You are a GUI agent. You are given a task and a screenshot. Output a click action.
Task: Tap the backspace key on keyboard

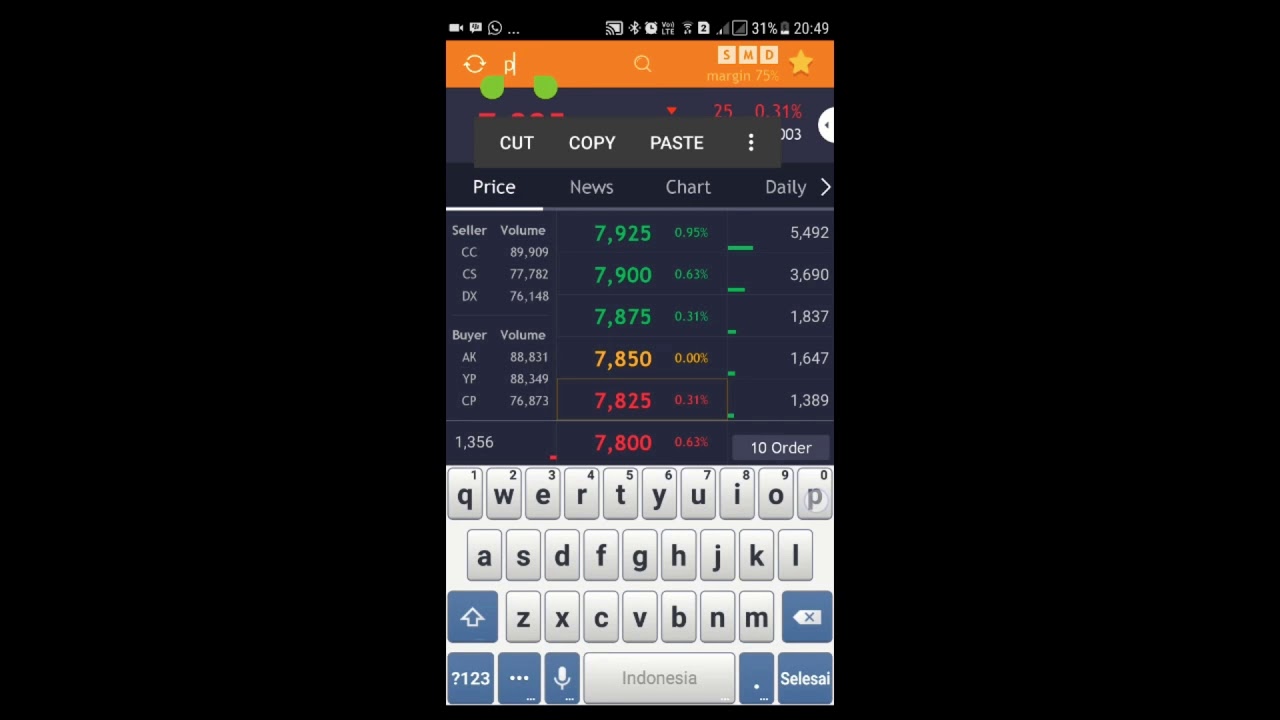pos(807,618)
